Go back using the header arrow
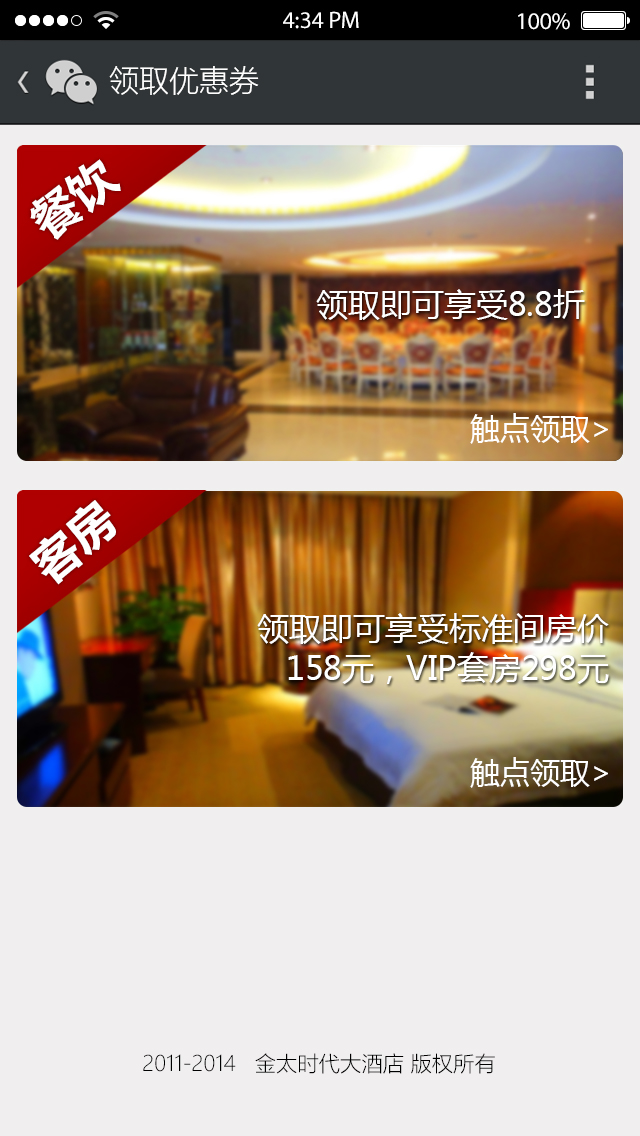Screen dimensions: 640x1136 point(23,82)
